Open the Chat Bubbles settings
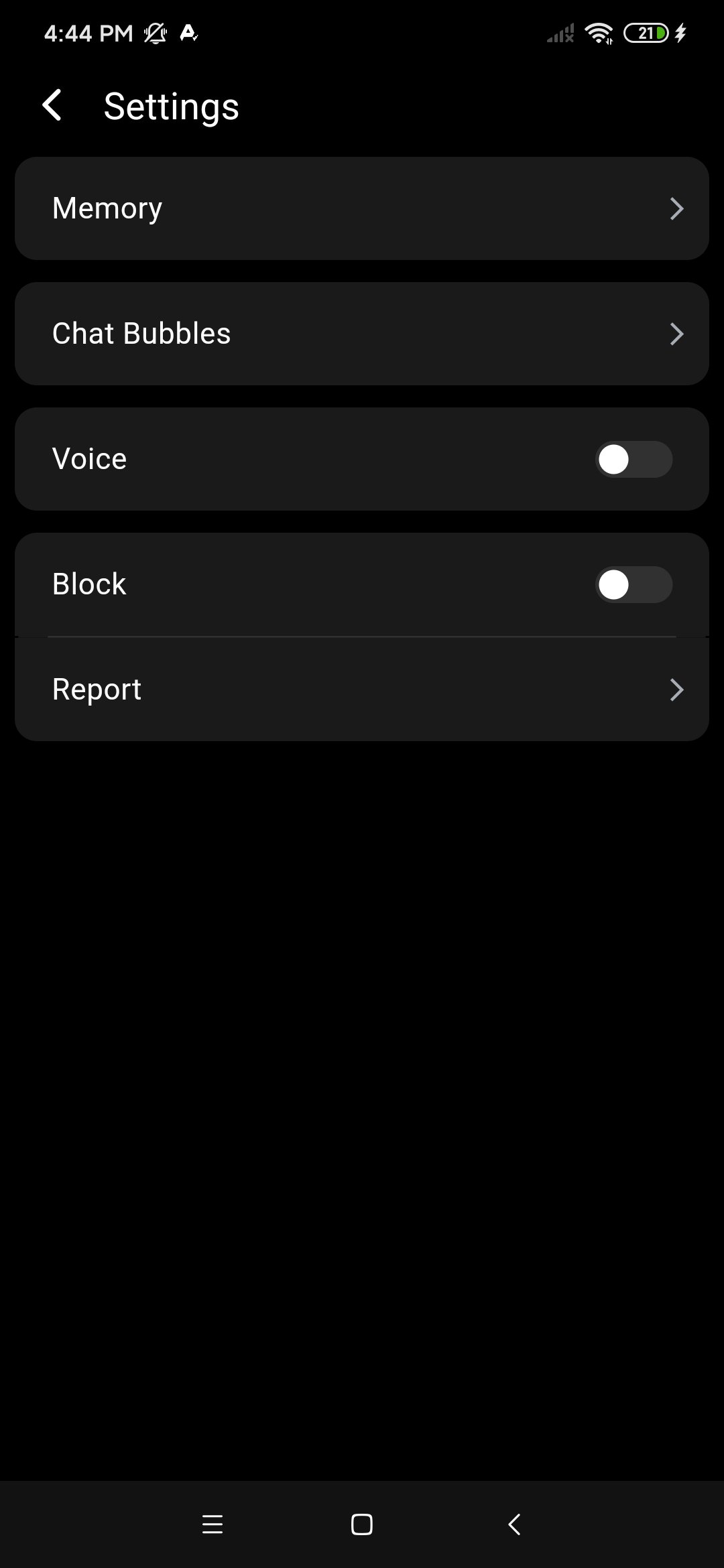This screenshot has height=1568, width=724. pyautogui.click(x=362, y=333)
